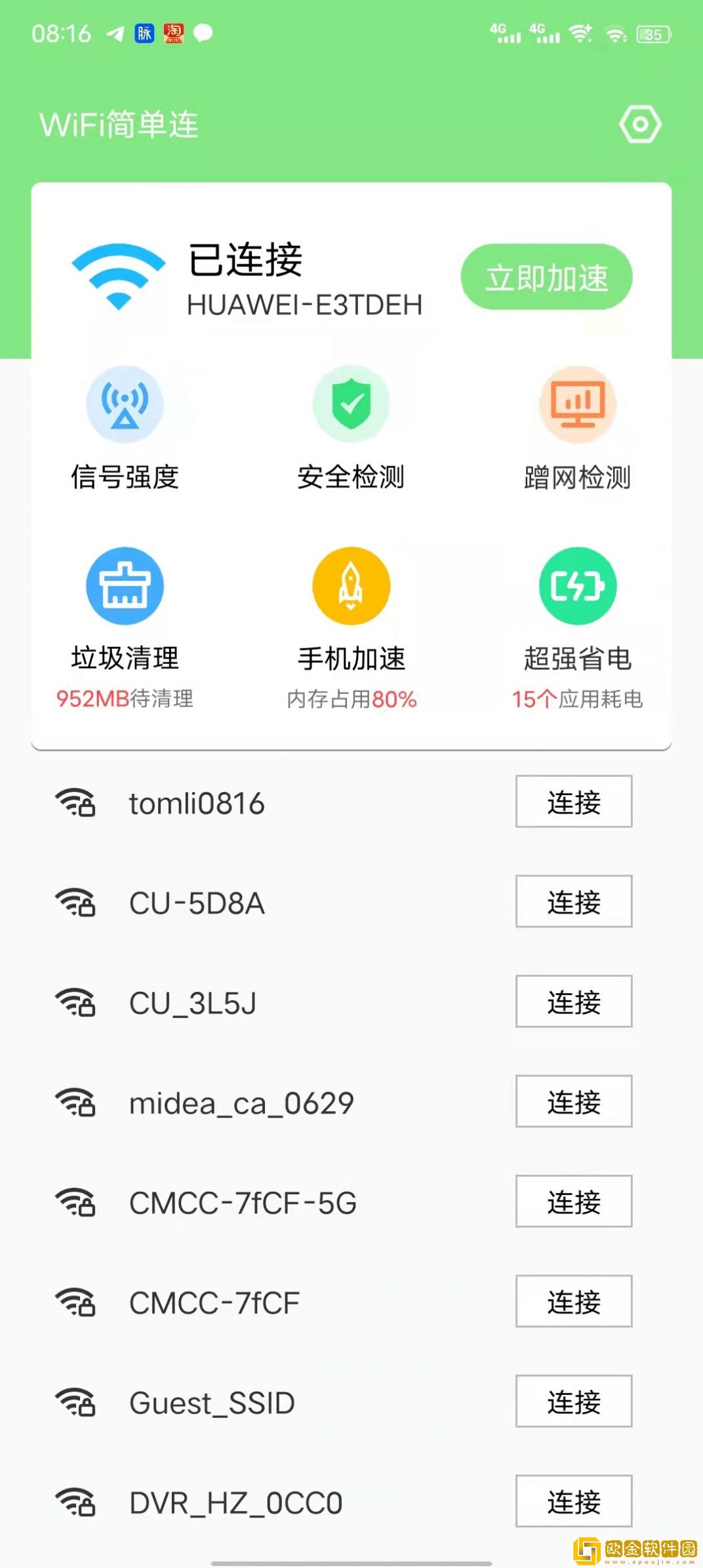This screenshot has width=703, height=1568.
Task: Open the settings gear icon
Action: point(641,123)
